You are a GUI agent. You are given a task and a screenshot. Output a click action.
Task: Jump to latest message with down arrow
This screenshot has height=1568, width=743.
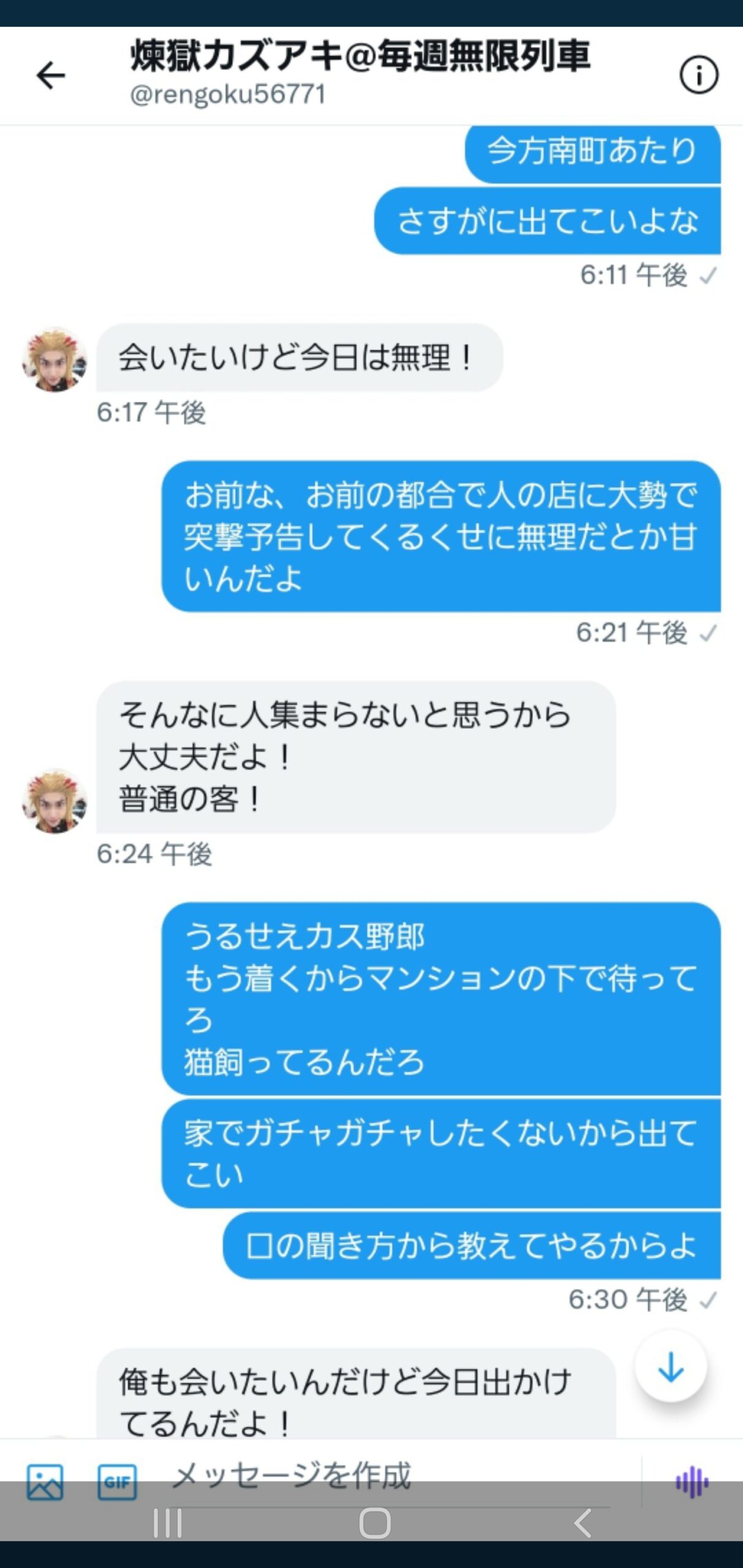[x=671, y=1367]
